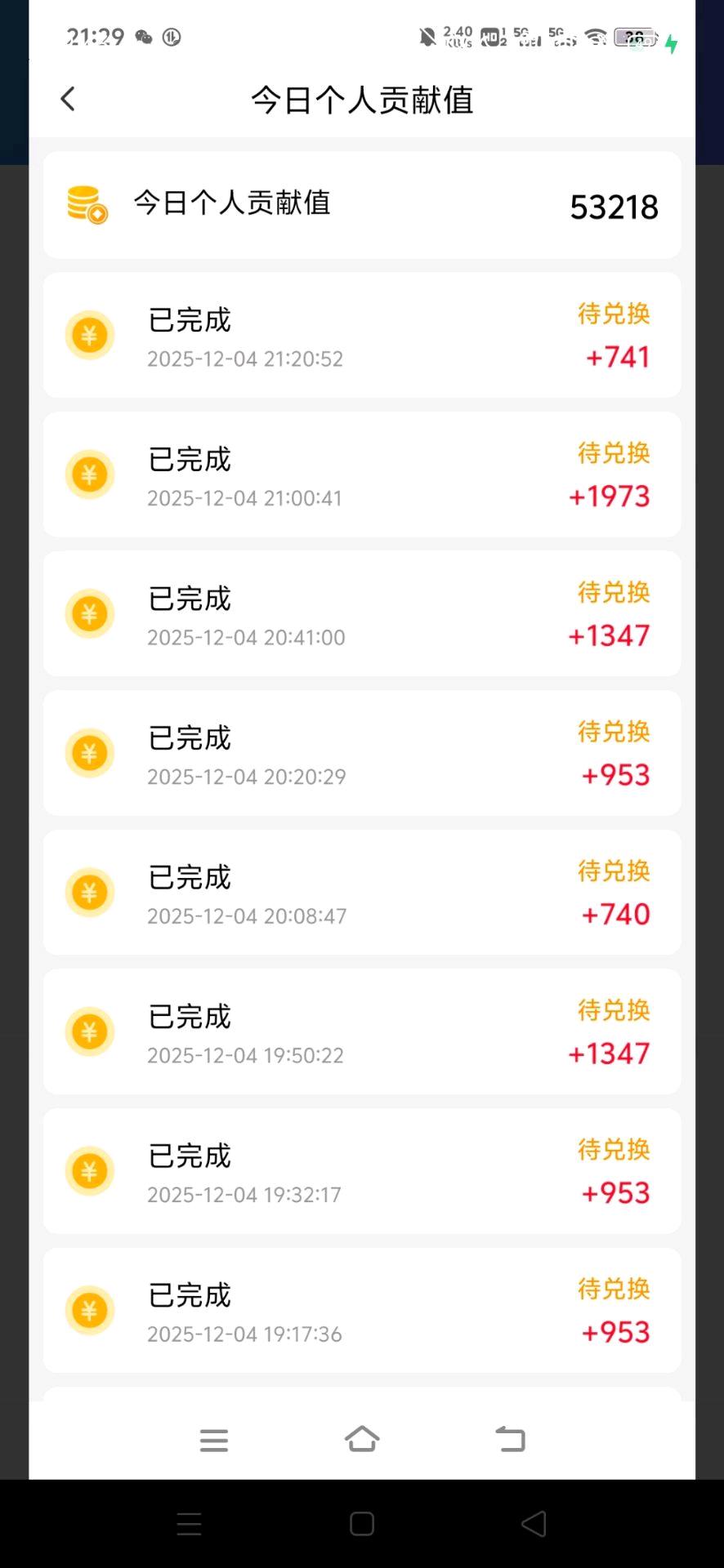Tap the ¥ coin icon on the 21:20:52 entry

[90, 335]
